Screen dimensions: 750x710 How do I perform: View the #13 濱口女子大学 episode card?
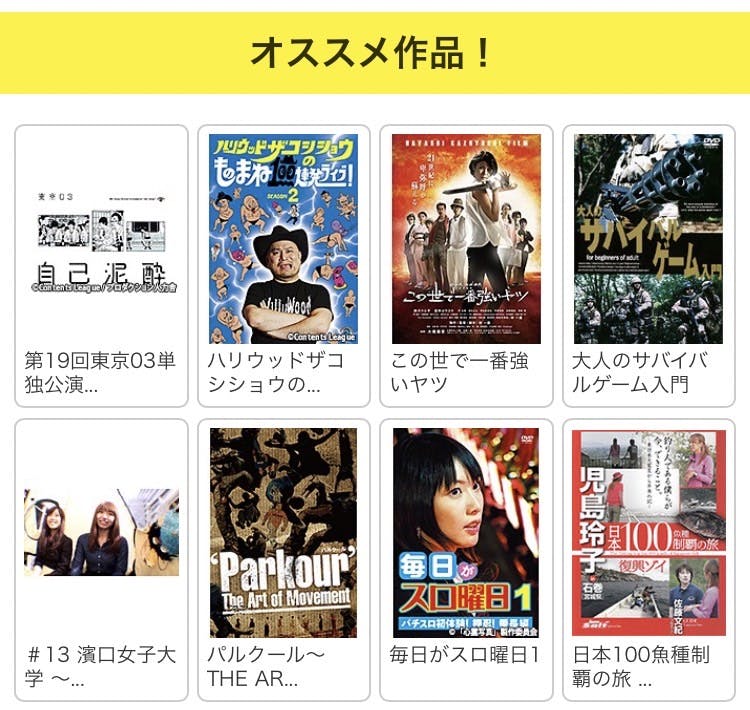tap(101, 559)
